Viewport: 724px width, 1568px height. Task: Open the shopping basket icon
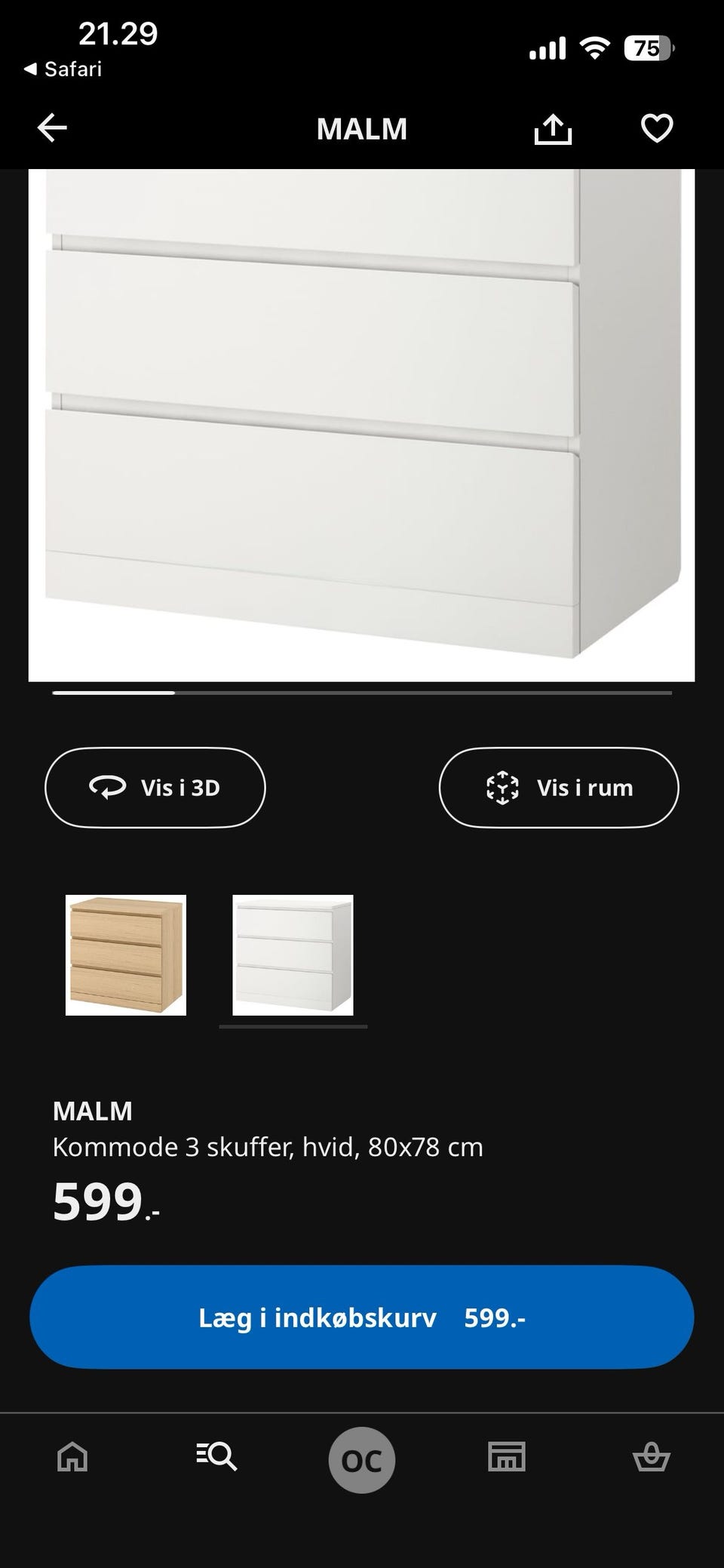point(652,1458)
